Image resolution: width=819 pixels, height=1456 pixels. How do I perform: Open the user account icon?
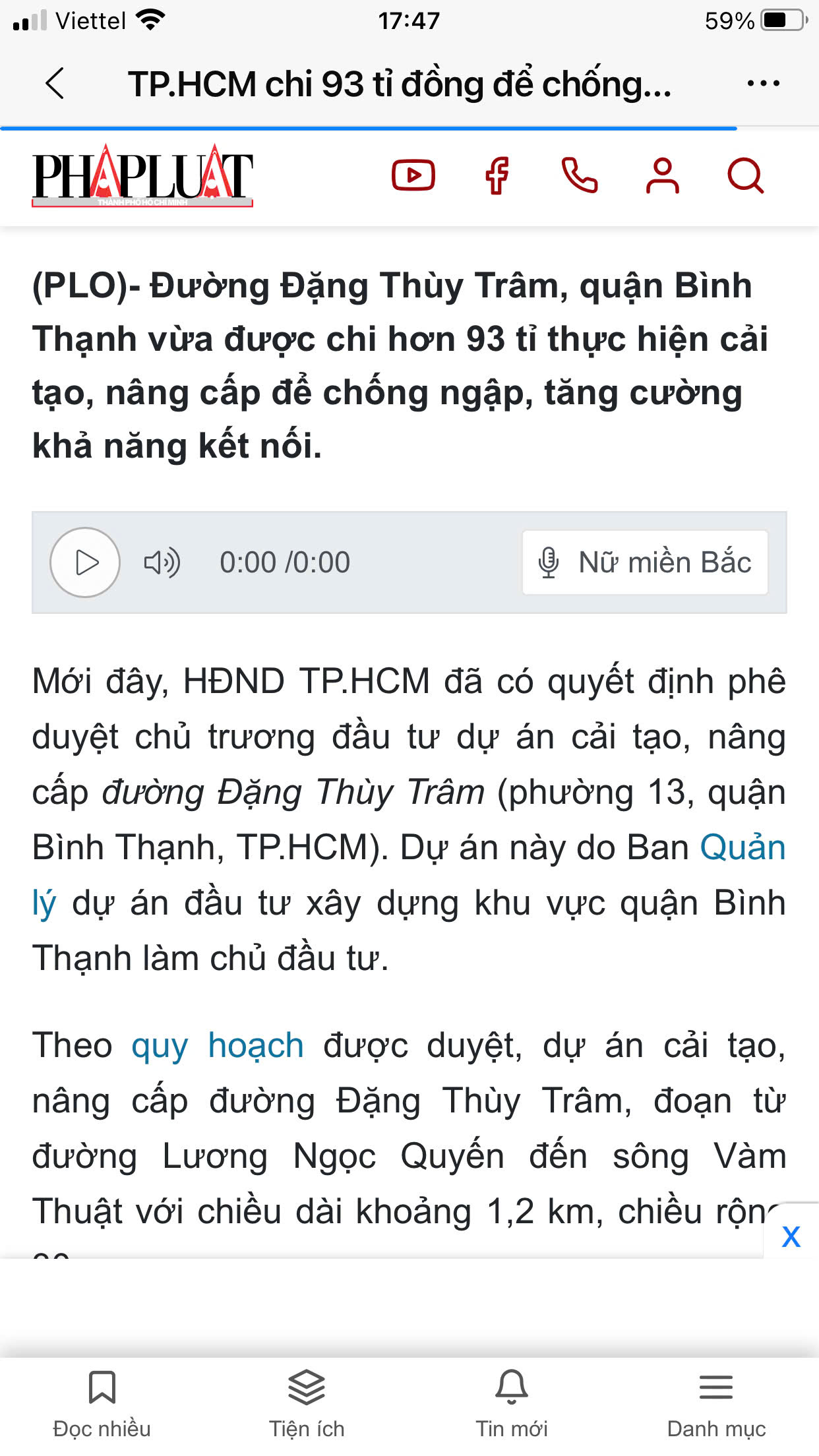pyautogui.click(x=662, y=175)
